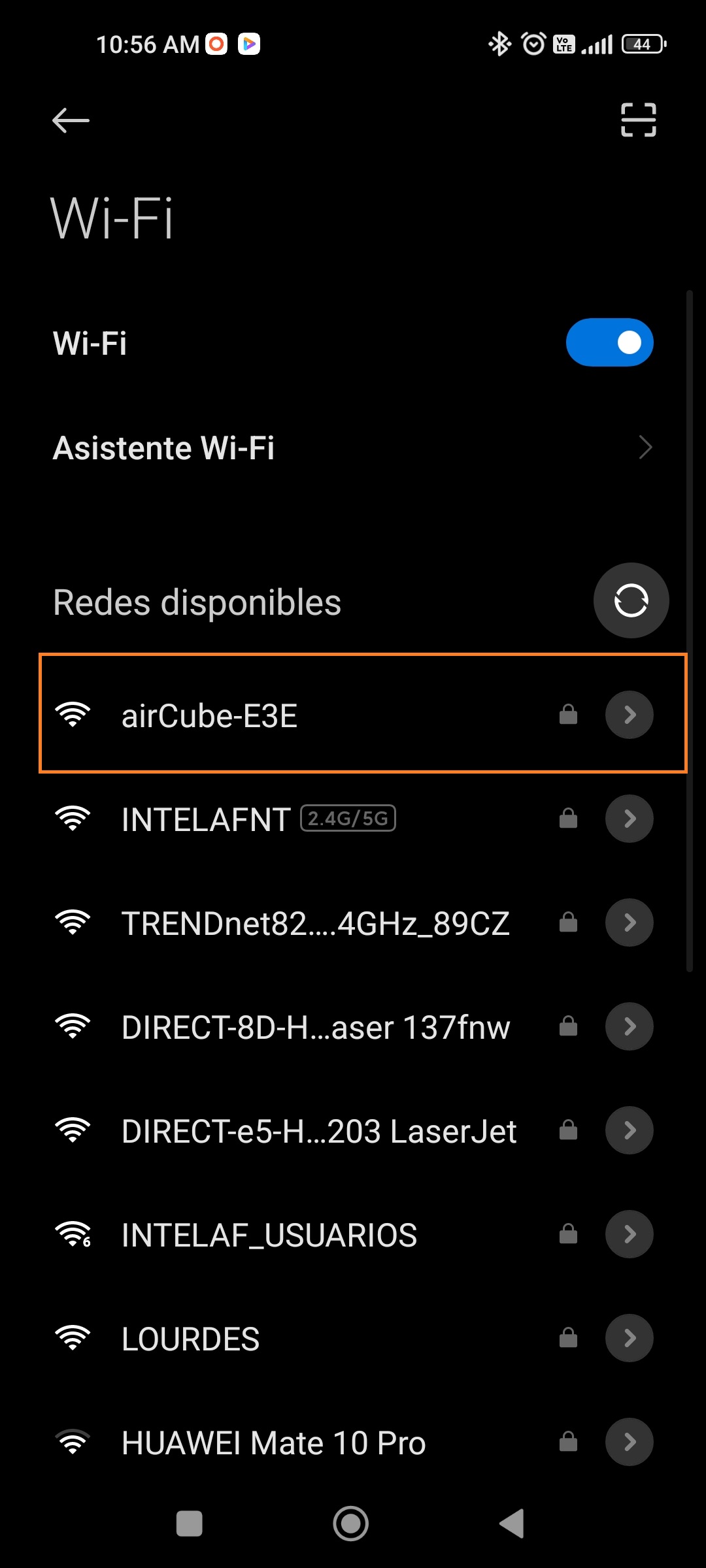This screenshot has height=1568, width=706.
Task: Connect to HUAWEI Mate 10 Pro
Action: click(x=273, y=1443)
